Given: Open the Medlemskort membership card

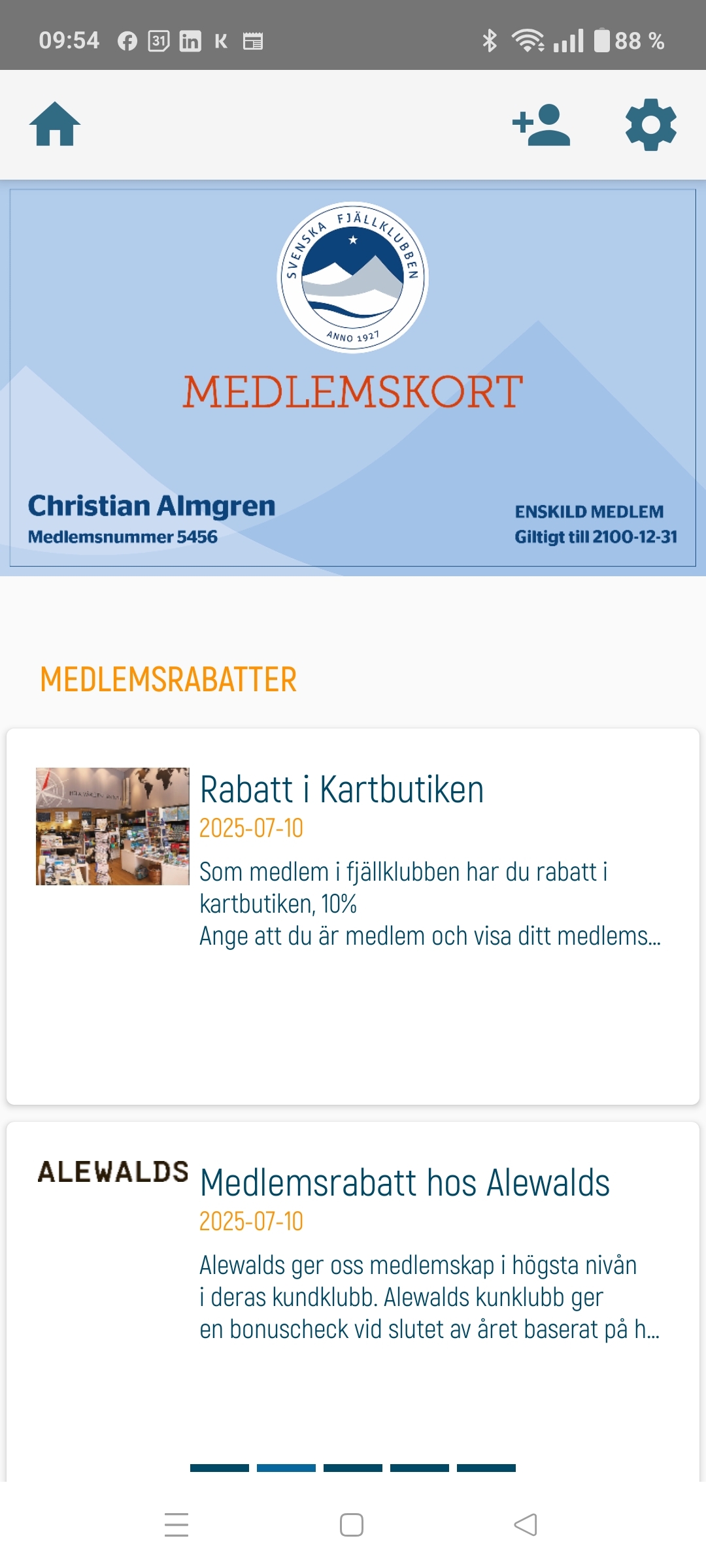Looking at the screenshot, I should coord(353,378).
